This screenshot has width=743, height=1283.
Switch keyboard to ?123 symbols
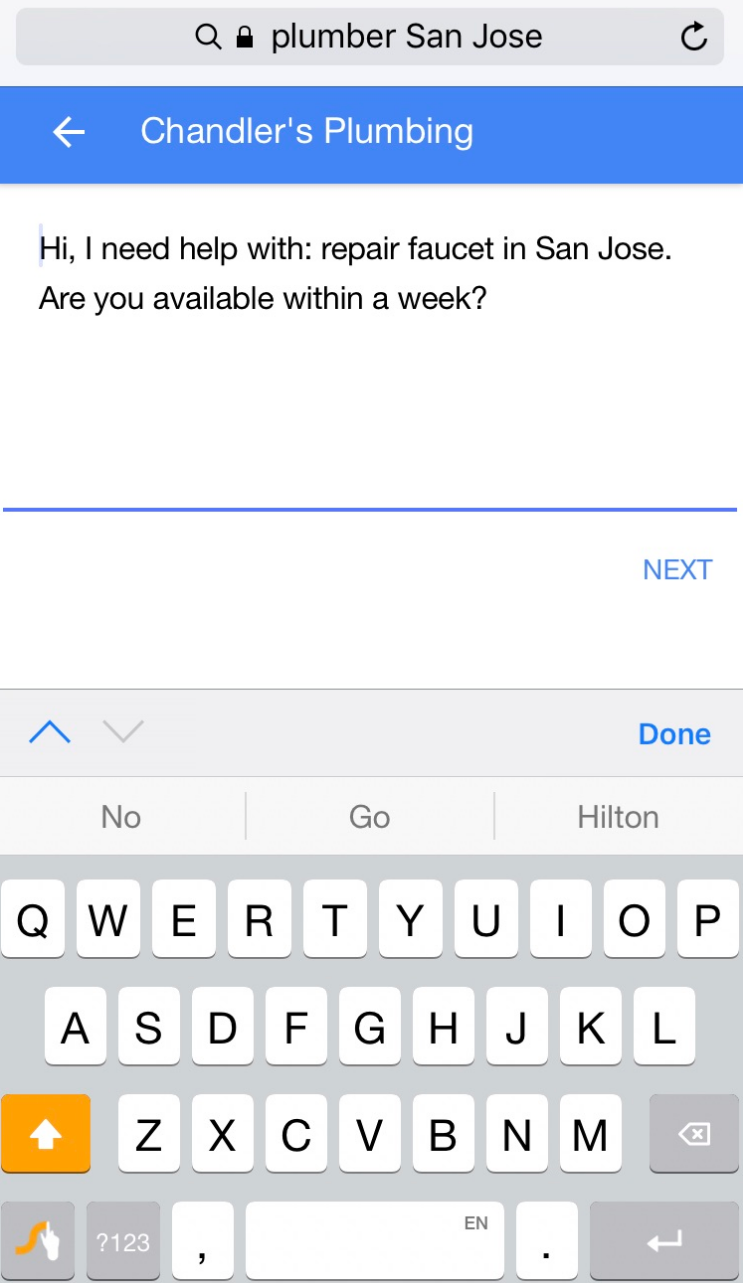click(123, 1242)
